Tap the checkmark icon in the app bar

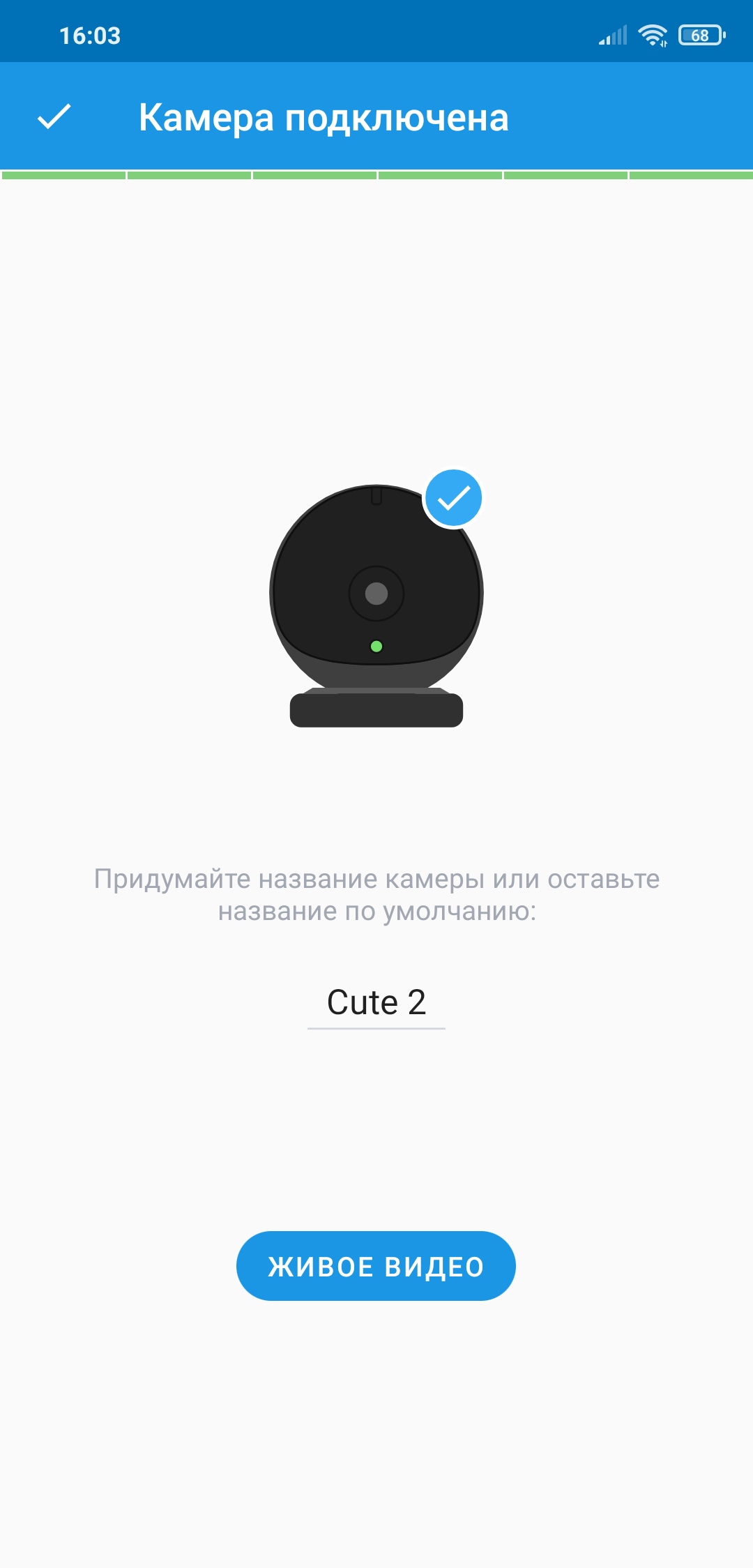[x=54, y=116]
